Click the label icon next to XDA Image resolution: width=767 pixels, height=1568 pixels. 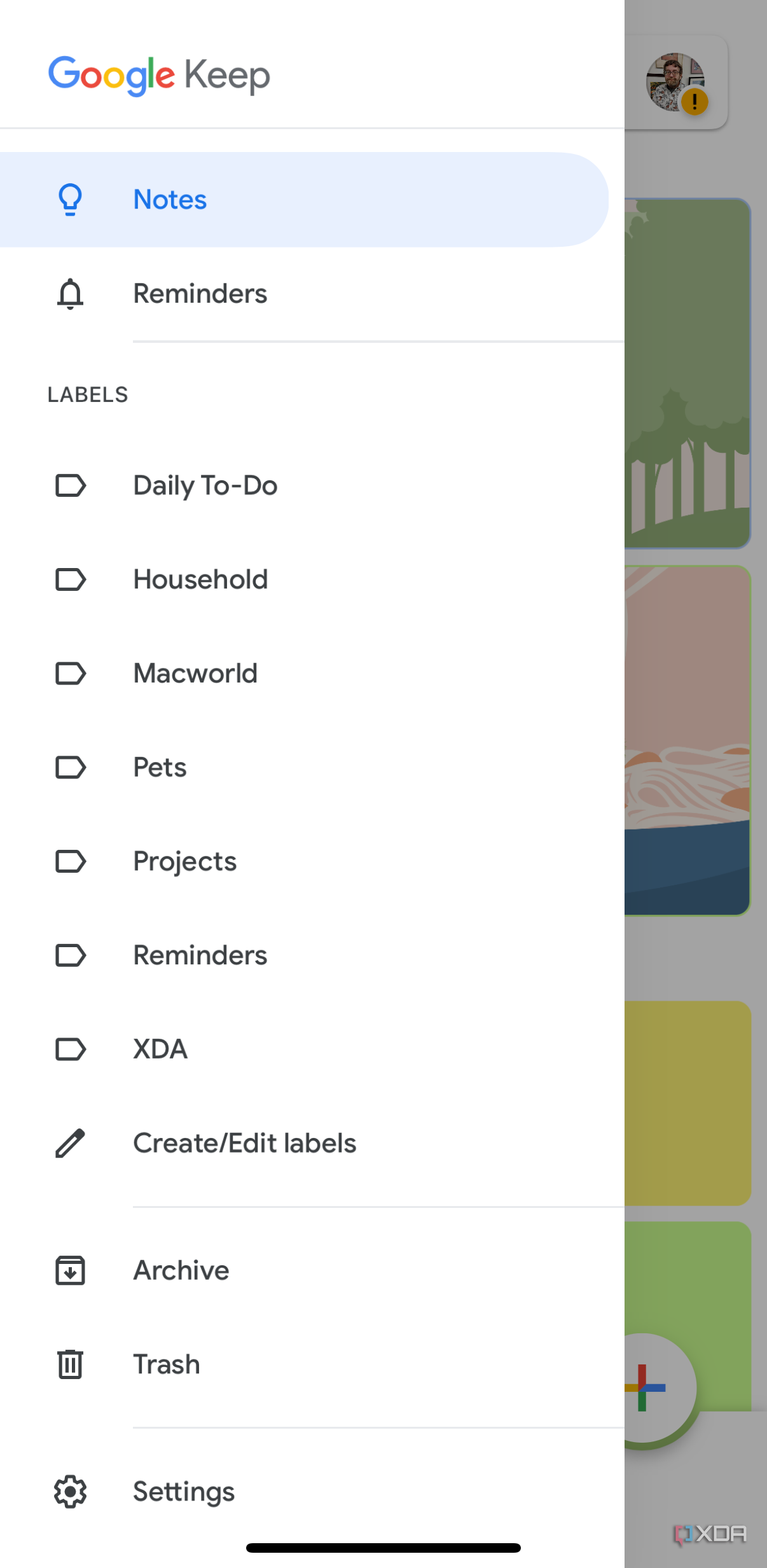pyautogui.click(x=70, y=1049)
